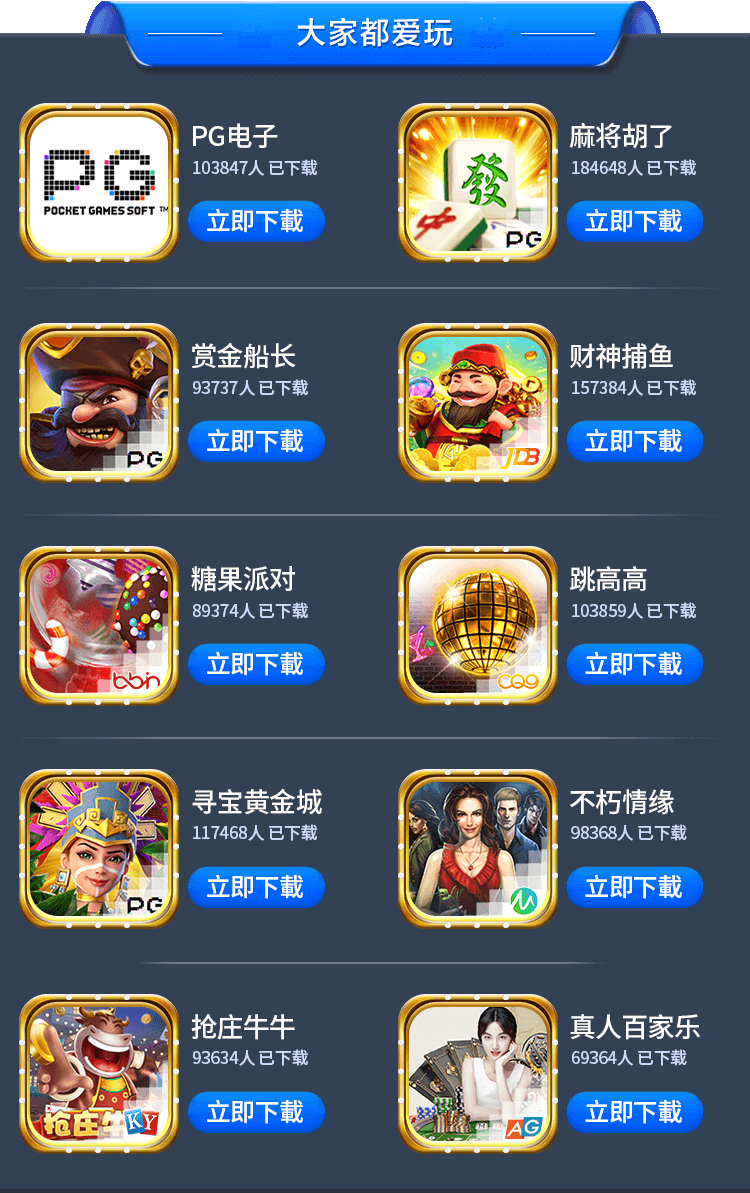Tap 立即下载 beside 不朽情缘
This screenshot has width=750, height=1193.
point(634,887)
